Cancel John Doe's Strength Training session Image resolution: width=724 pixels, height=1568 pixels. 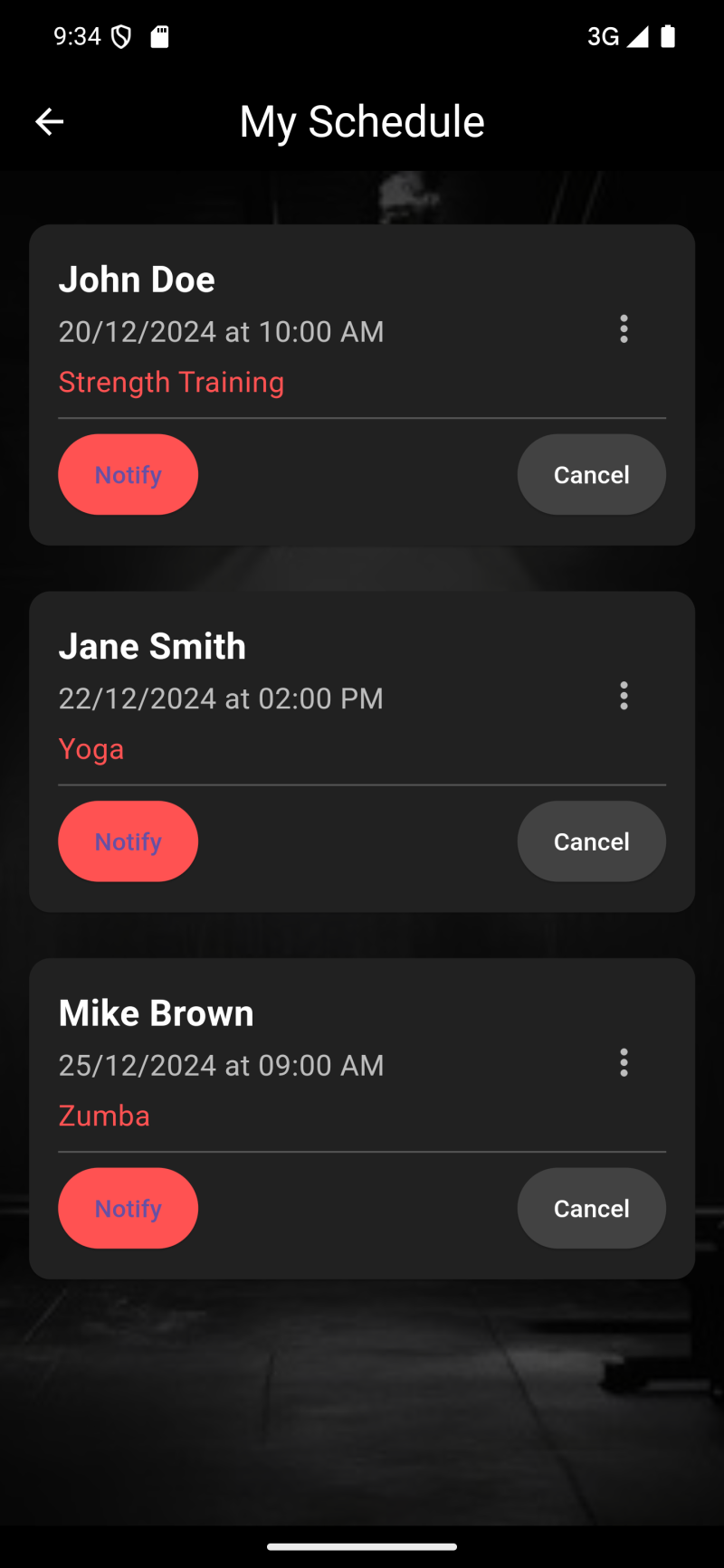591,475
